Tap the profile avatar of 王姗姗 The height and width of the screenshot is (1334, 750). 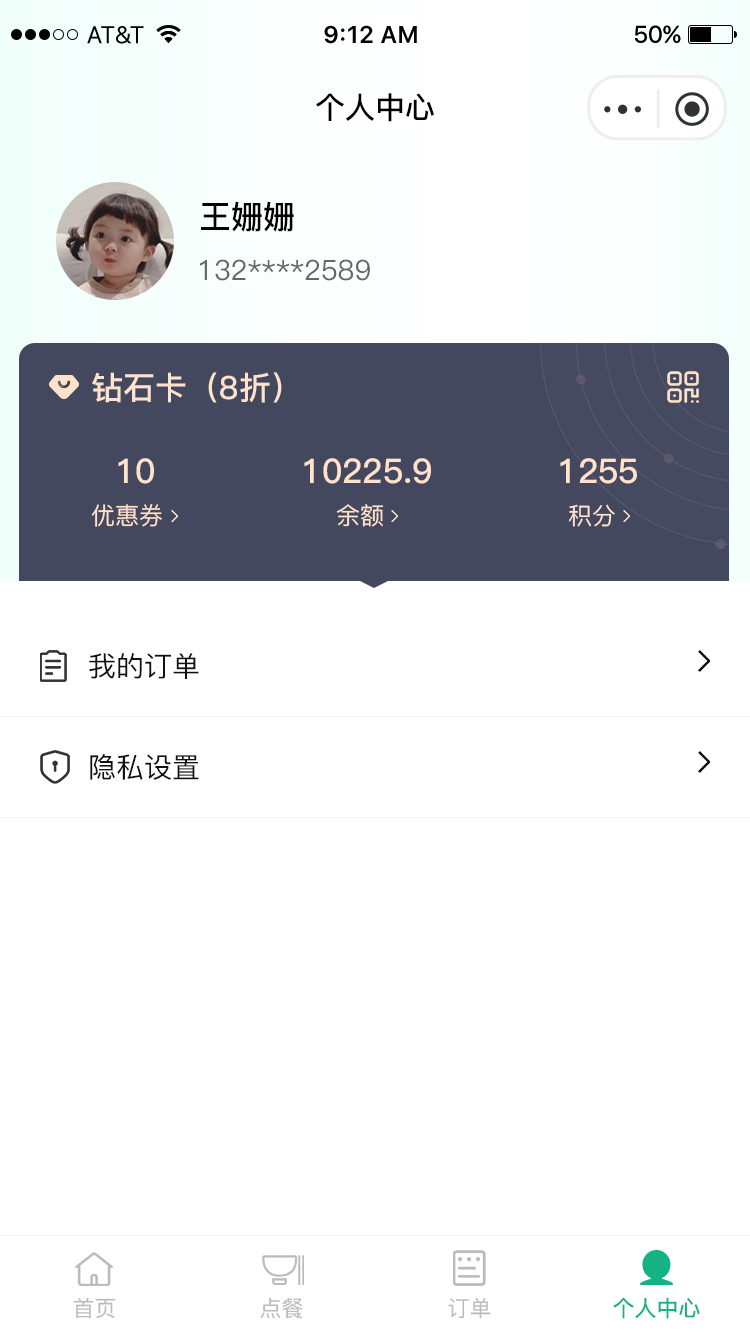click(x=115, y=241)
